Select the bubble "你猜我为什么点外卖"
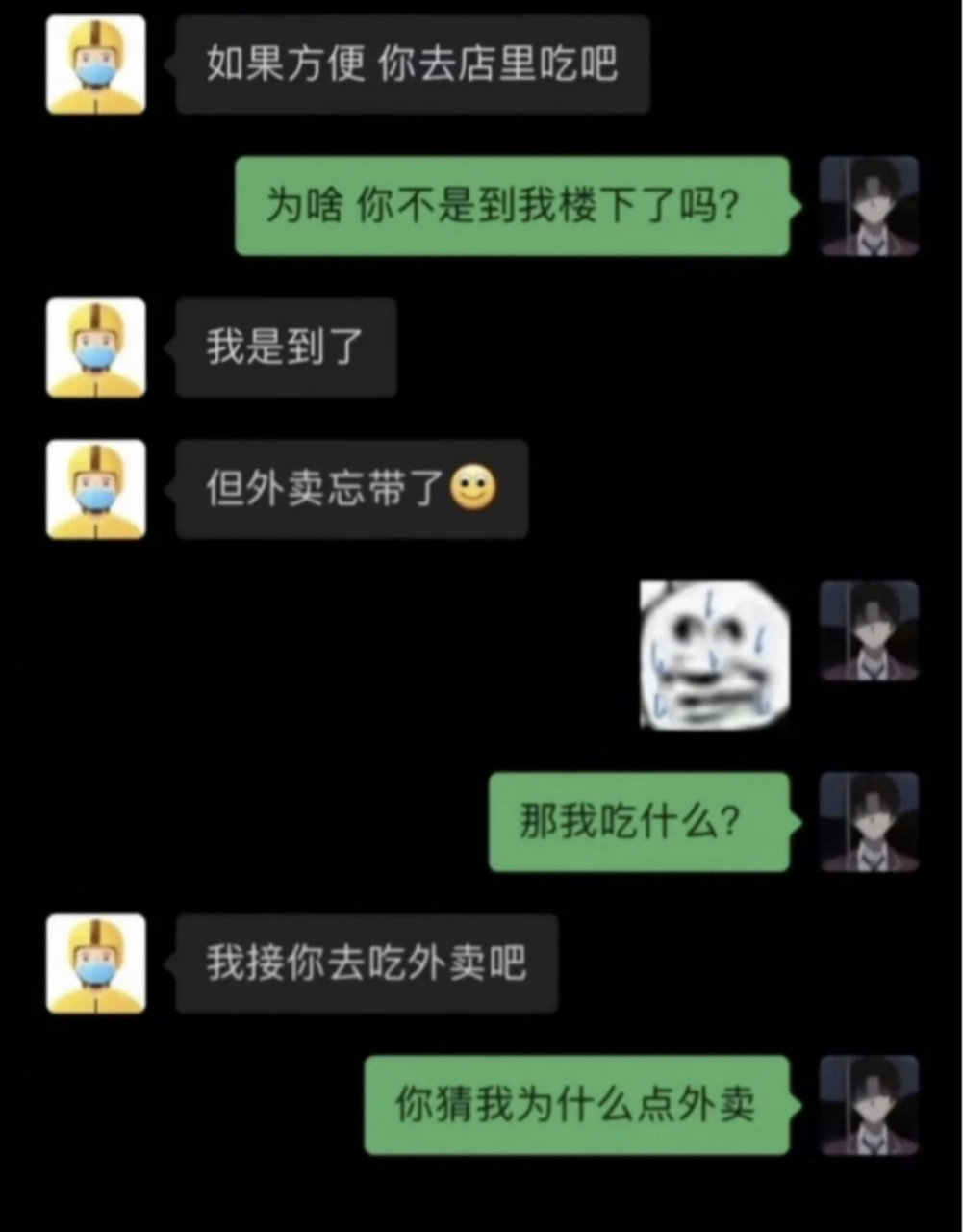Screen dimensions: 963x1232 575,1104
